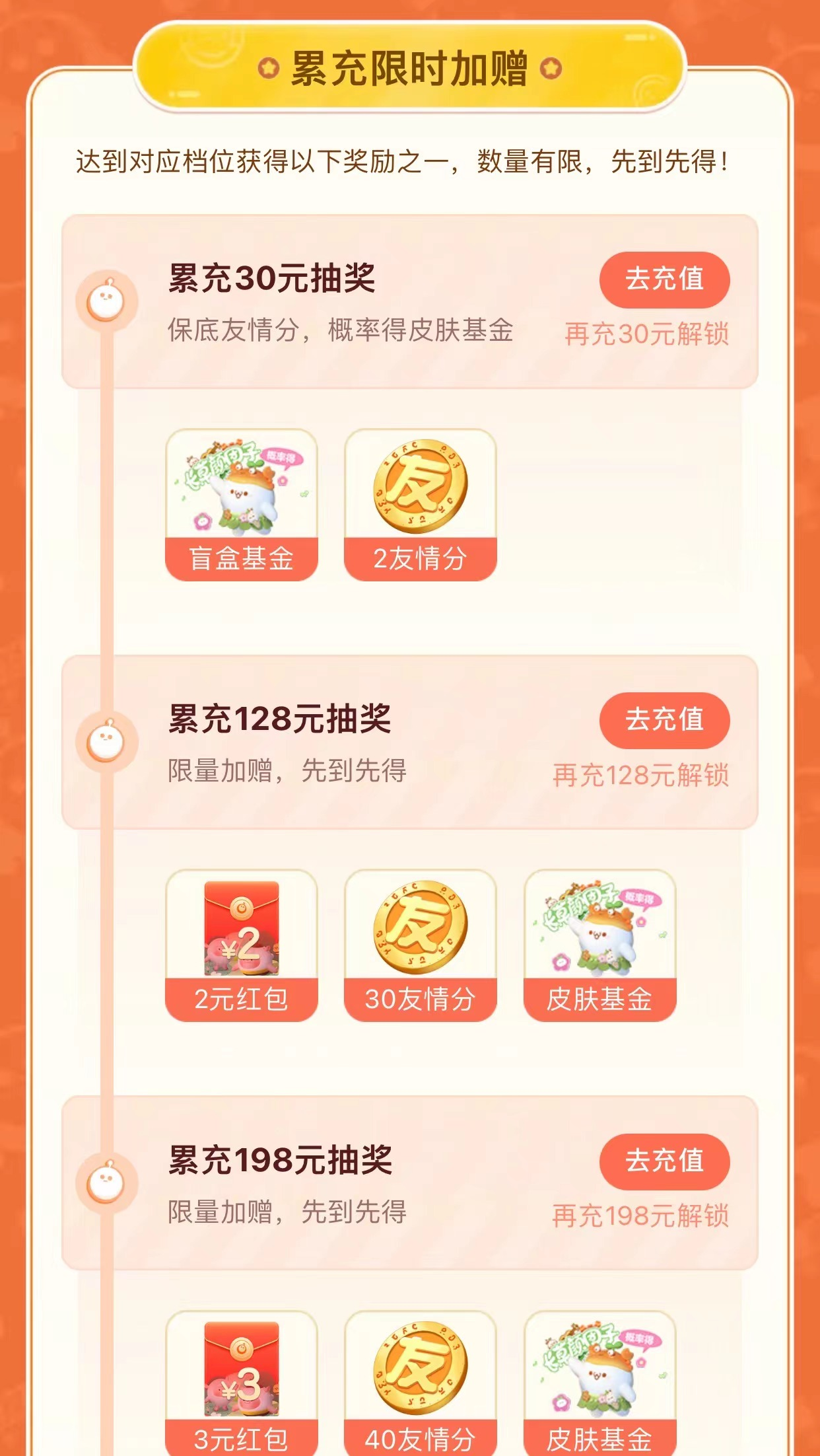The image size is (820, 1456).
Task: Tap 去充值 for the 累充30元抽奖 tier
Action: [664, 279]
